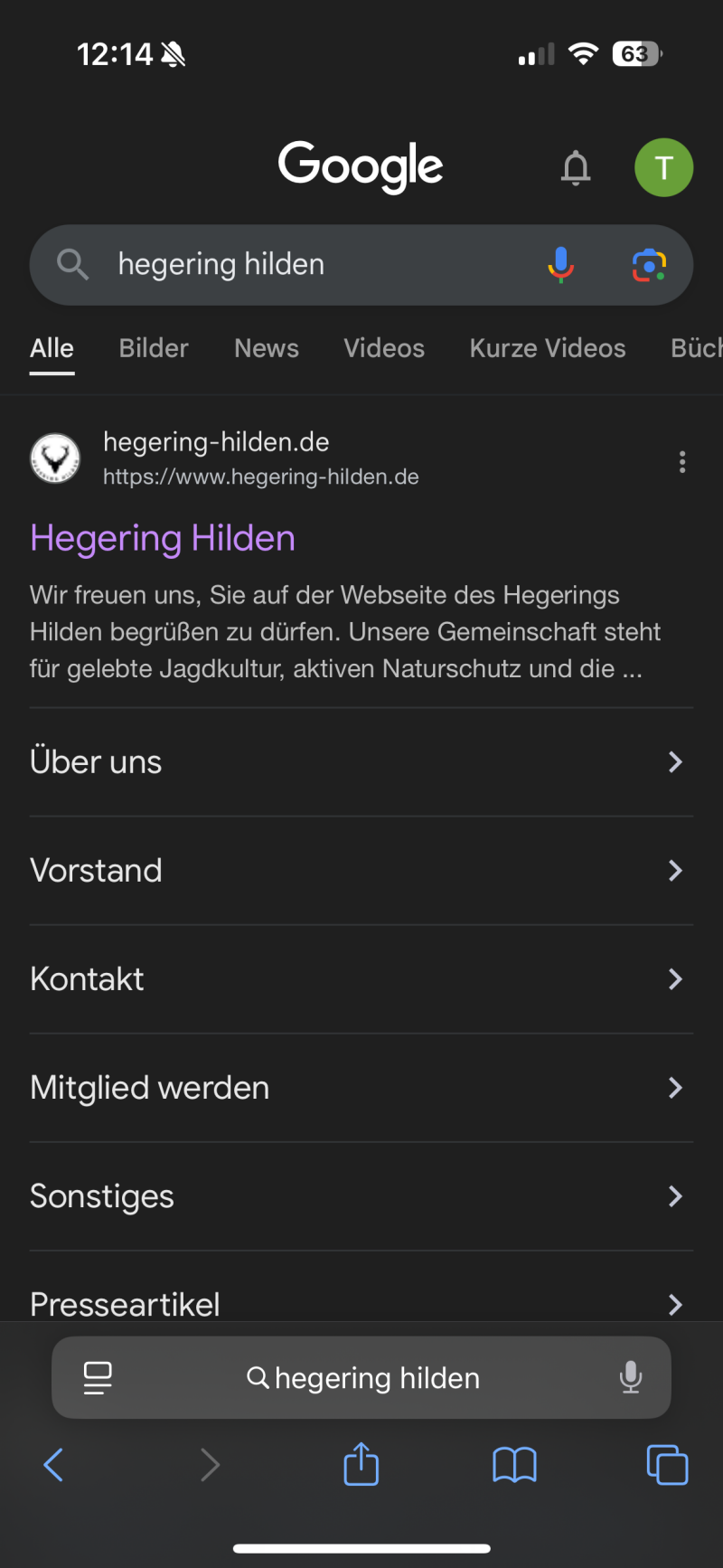Viewport: 723px width, 1568px height.
Task: Go to the Vorstand page
Action: point(361,871)
